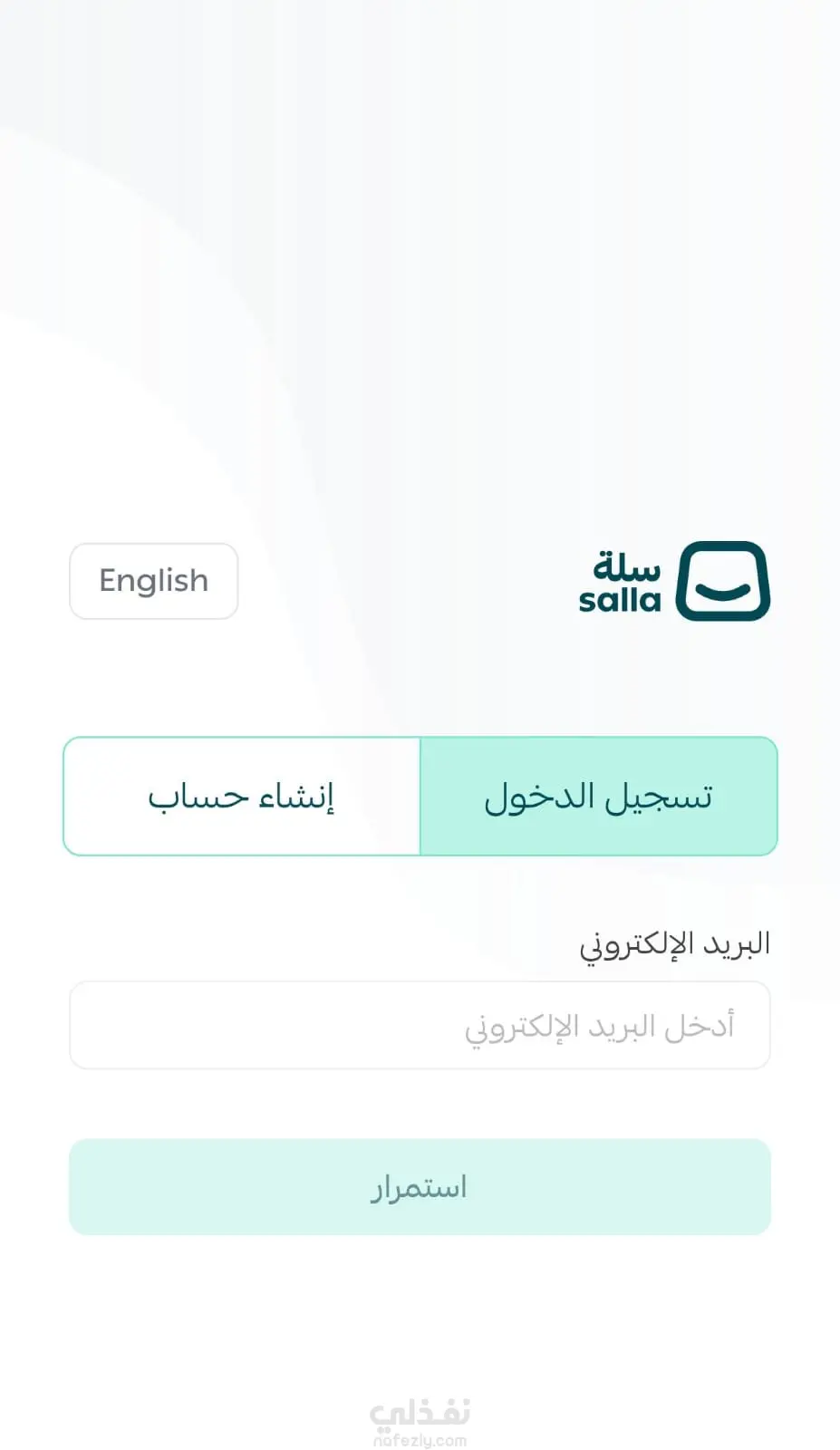Focus the البريد الإلكتروني input field

coord(420,1025)
